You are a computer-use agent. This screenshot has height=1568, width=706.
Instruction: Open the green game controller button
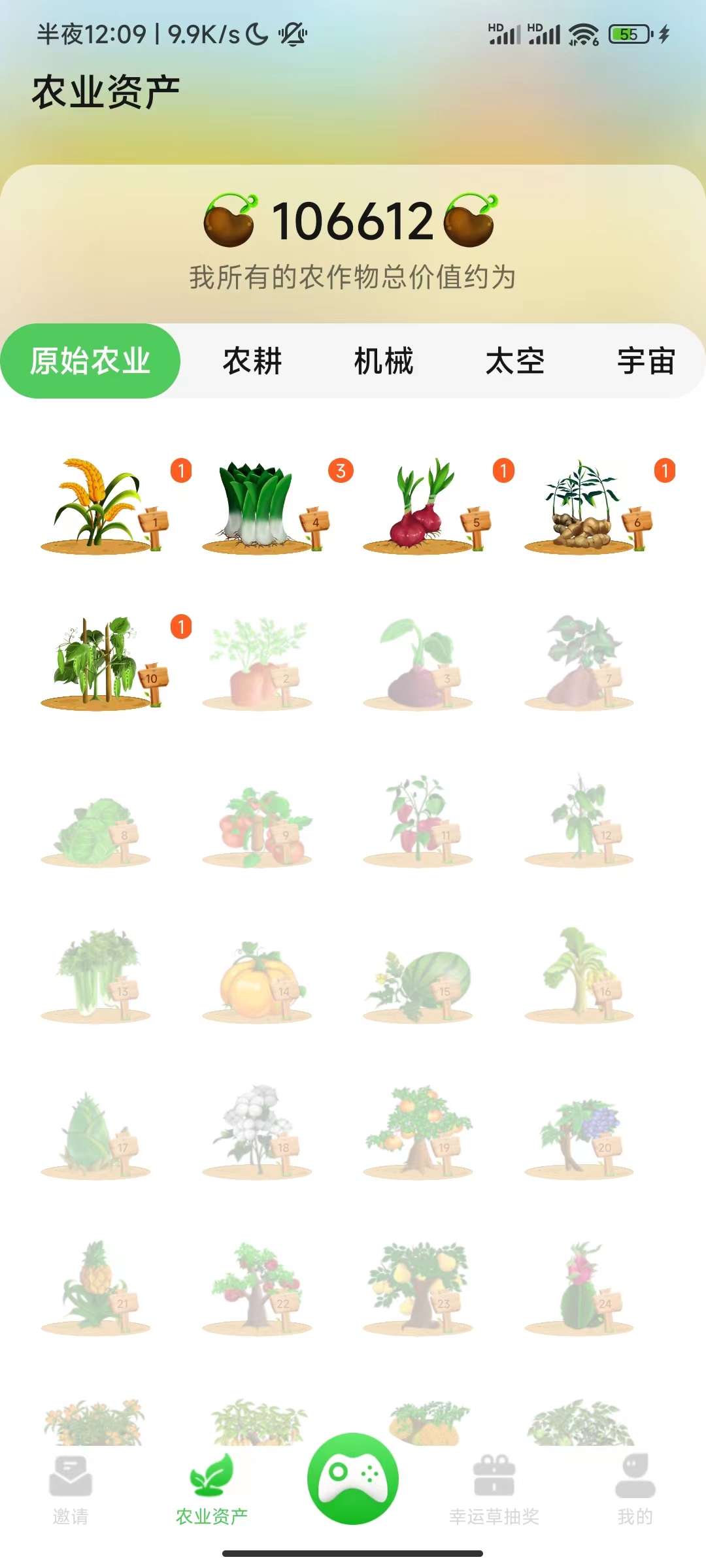coord(353,1478)
